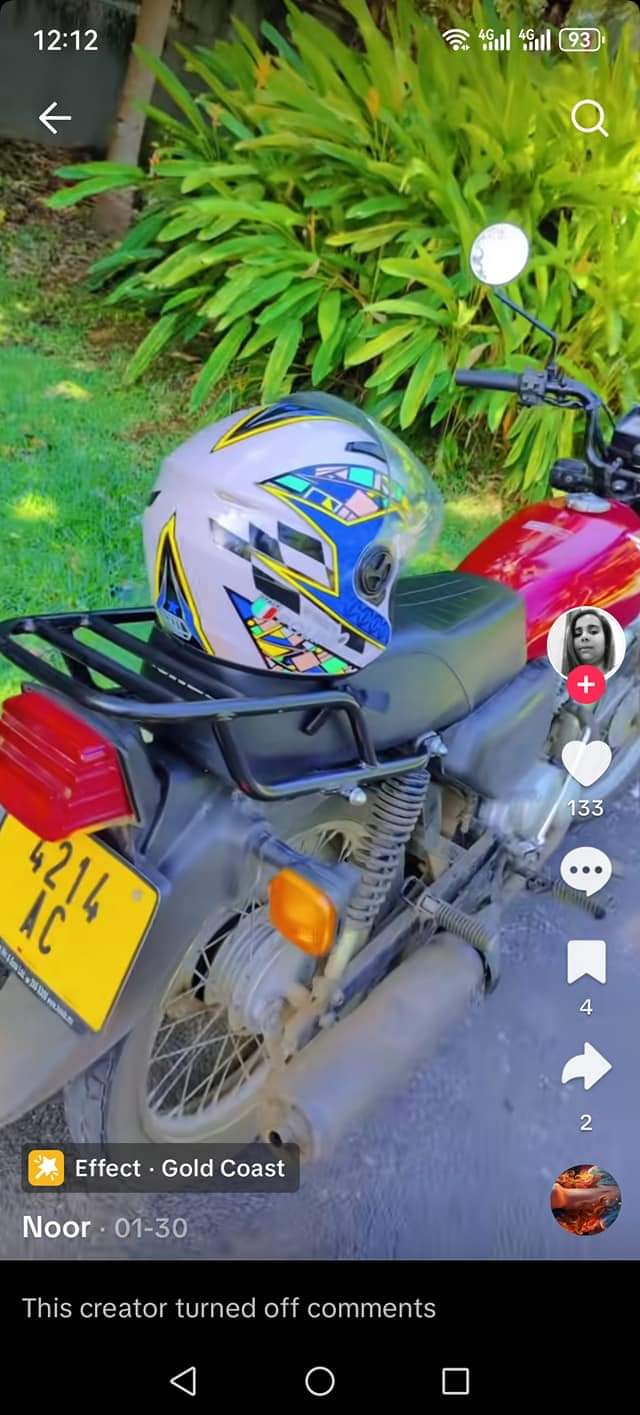Open the Effect · Gold Coast chip
640x1415 pixels.
pyautogui.click(x=160, y=1168)
